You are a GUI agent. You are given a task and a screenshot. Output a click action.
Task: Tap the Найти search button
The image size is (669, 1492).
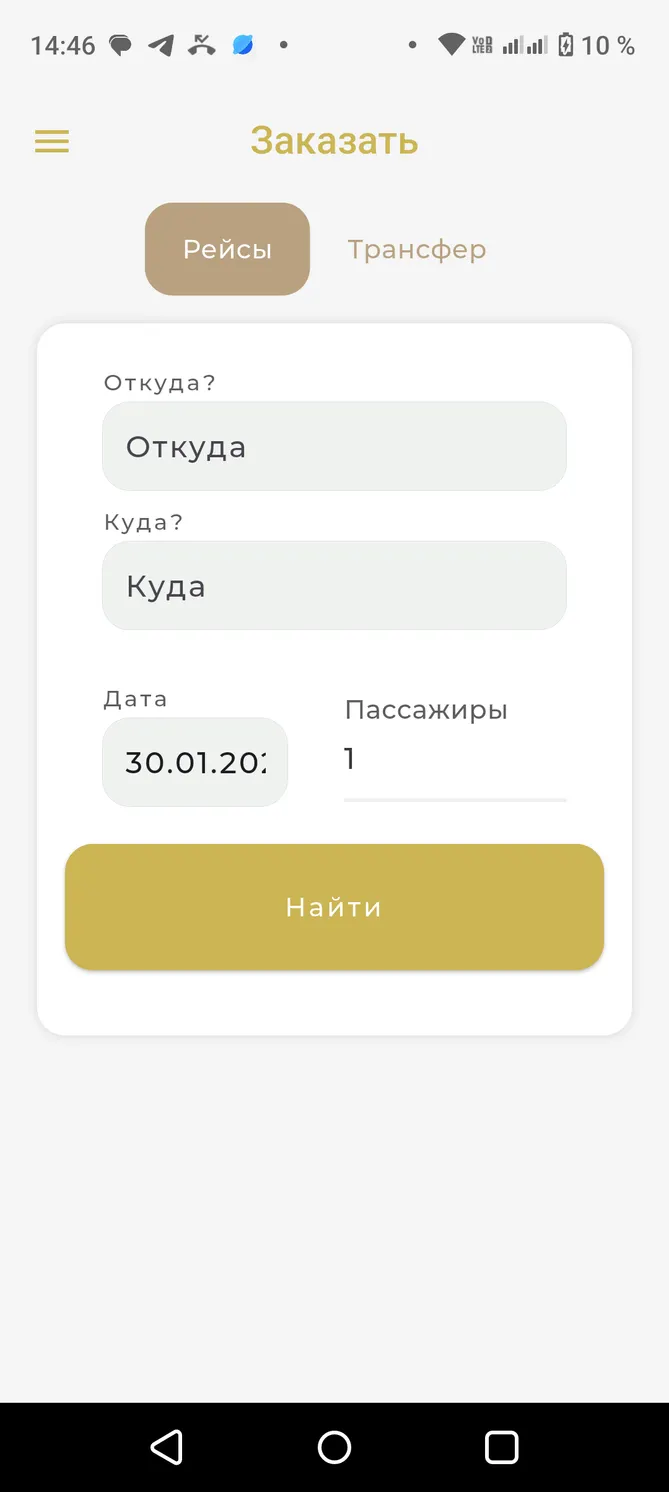point(334,907)
